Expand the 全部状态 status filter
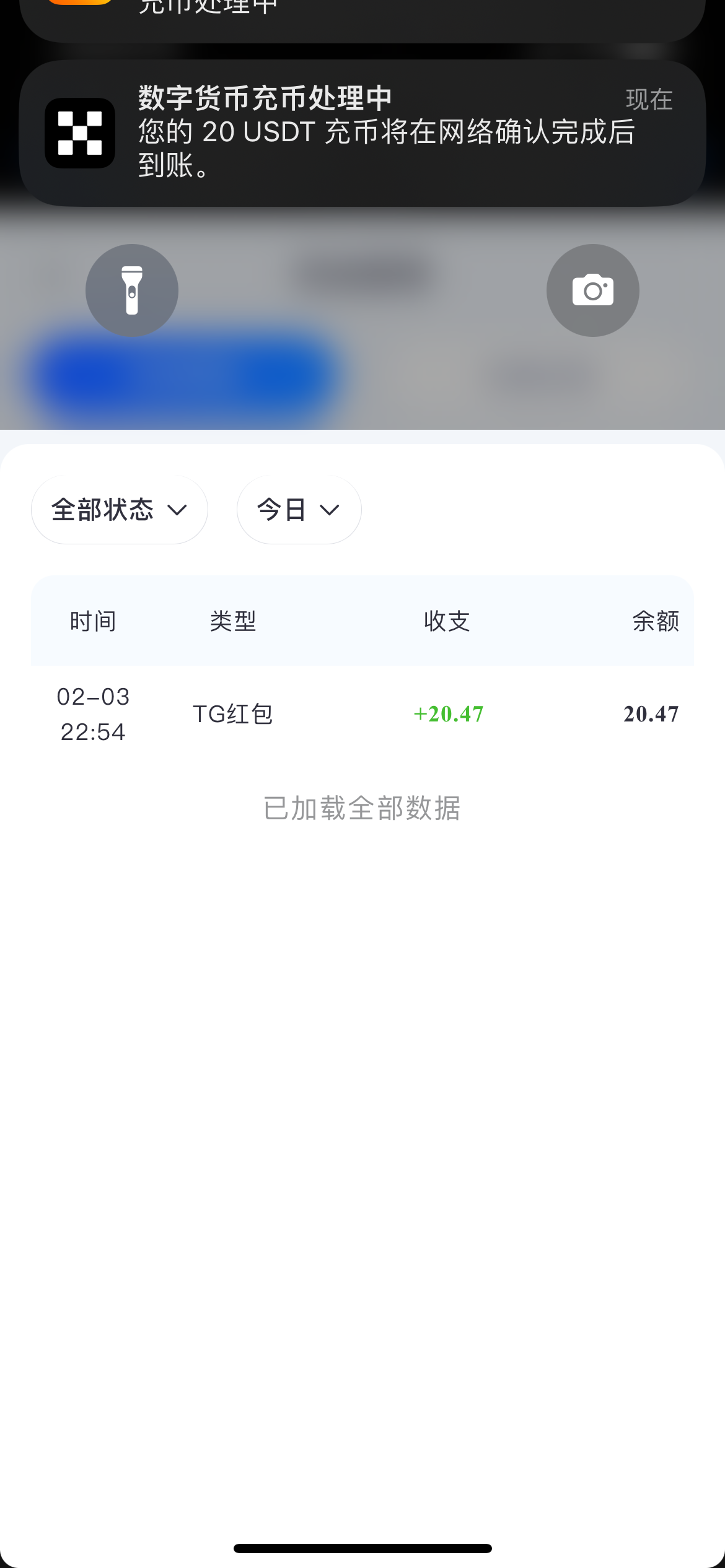 pos(120,510)
